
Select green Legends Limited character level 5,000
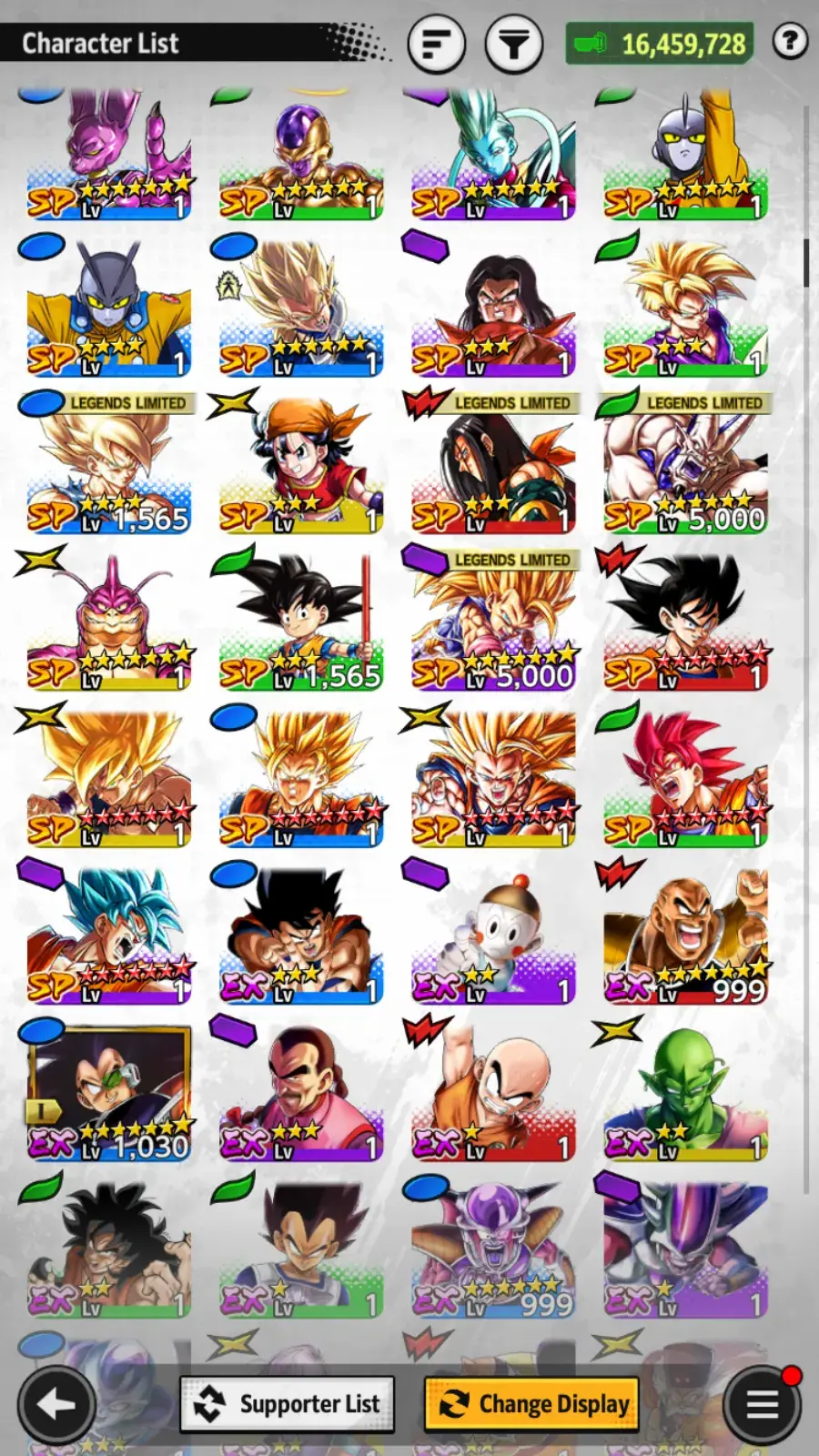pyautogui.click(x=685, y=463)
